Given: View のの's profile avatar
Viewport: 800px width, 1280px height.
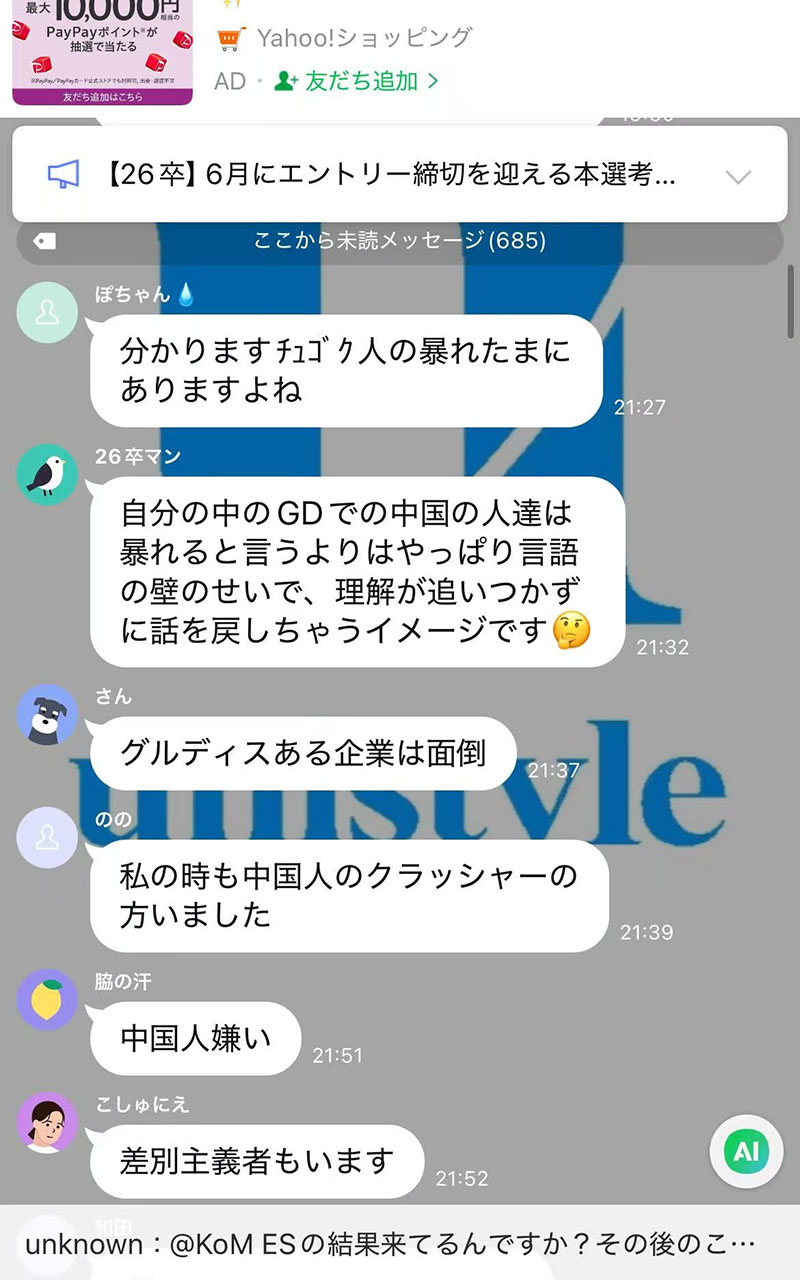Looking at the screenshot, I should (x=47, y=837).
